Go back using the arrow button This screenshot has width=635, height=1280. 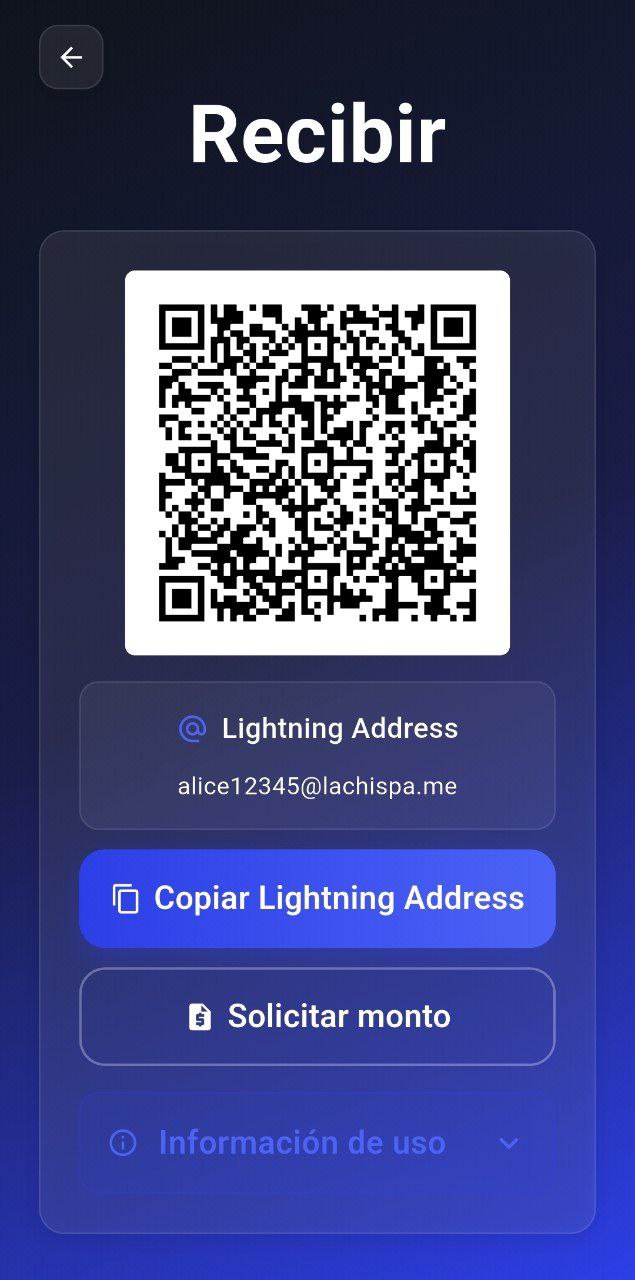click(71, 58)
